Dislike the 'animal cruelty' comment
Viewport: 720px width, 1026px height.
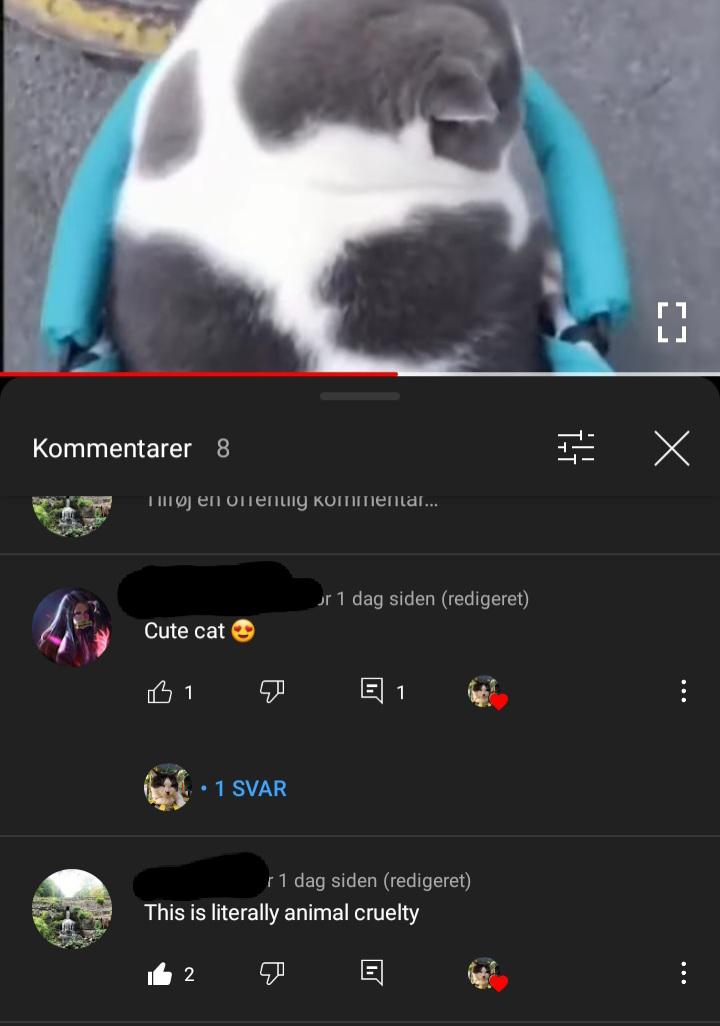[x=272, y=973]
